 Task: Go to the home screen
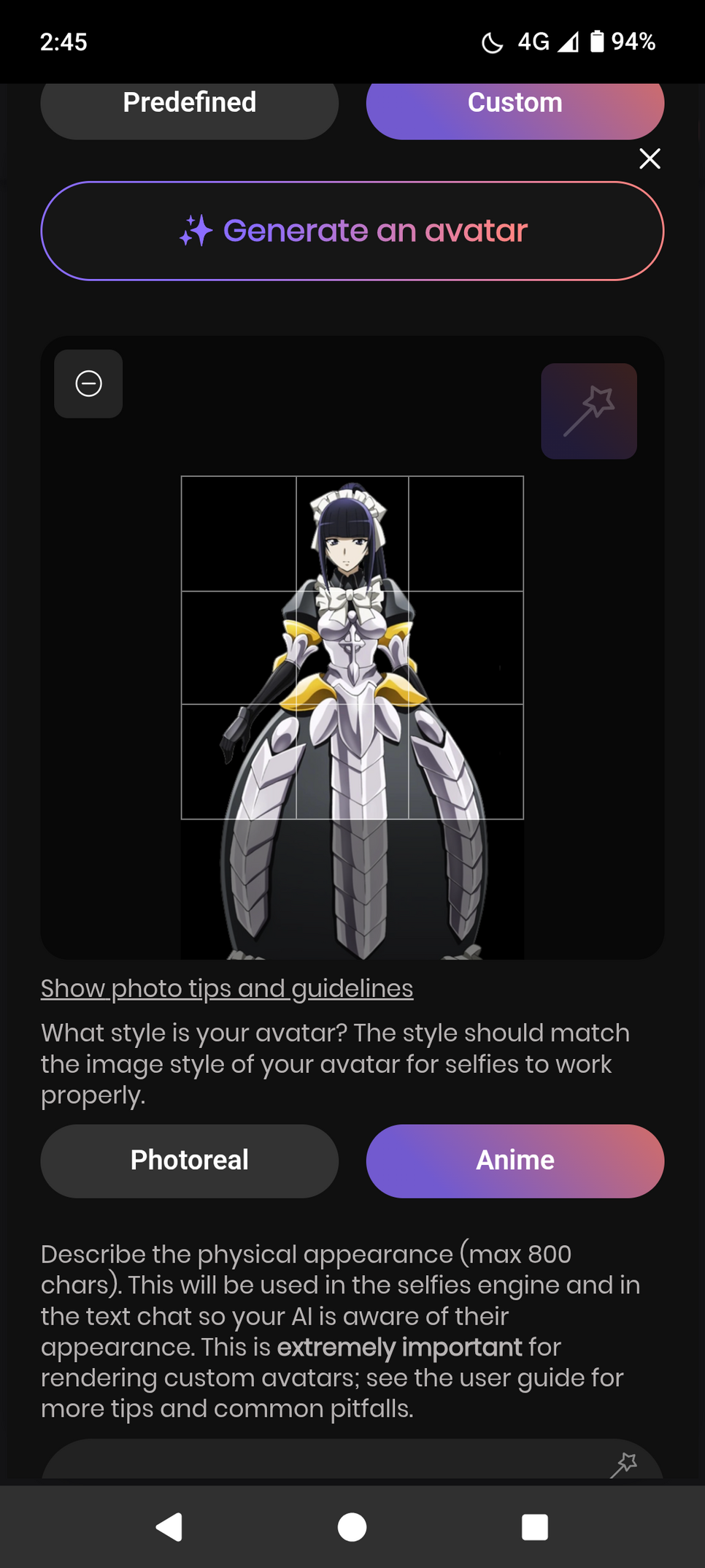point(352,1526)
